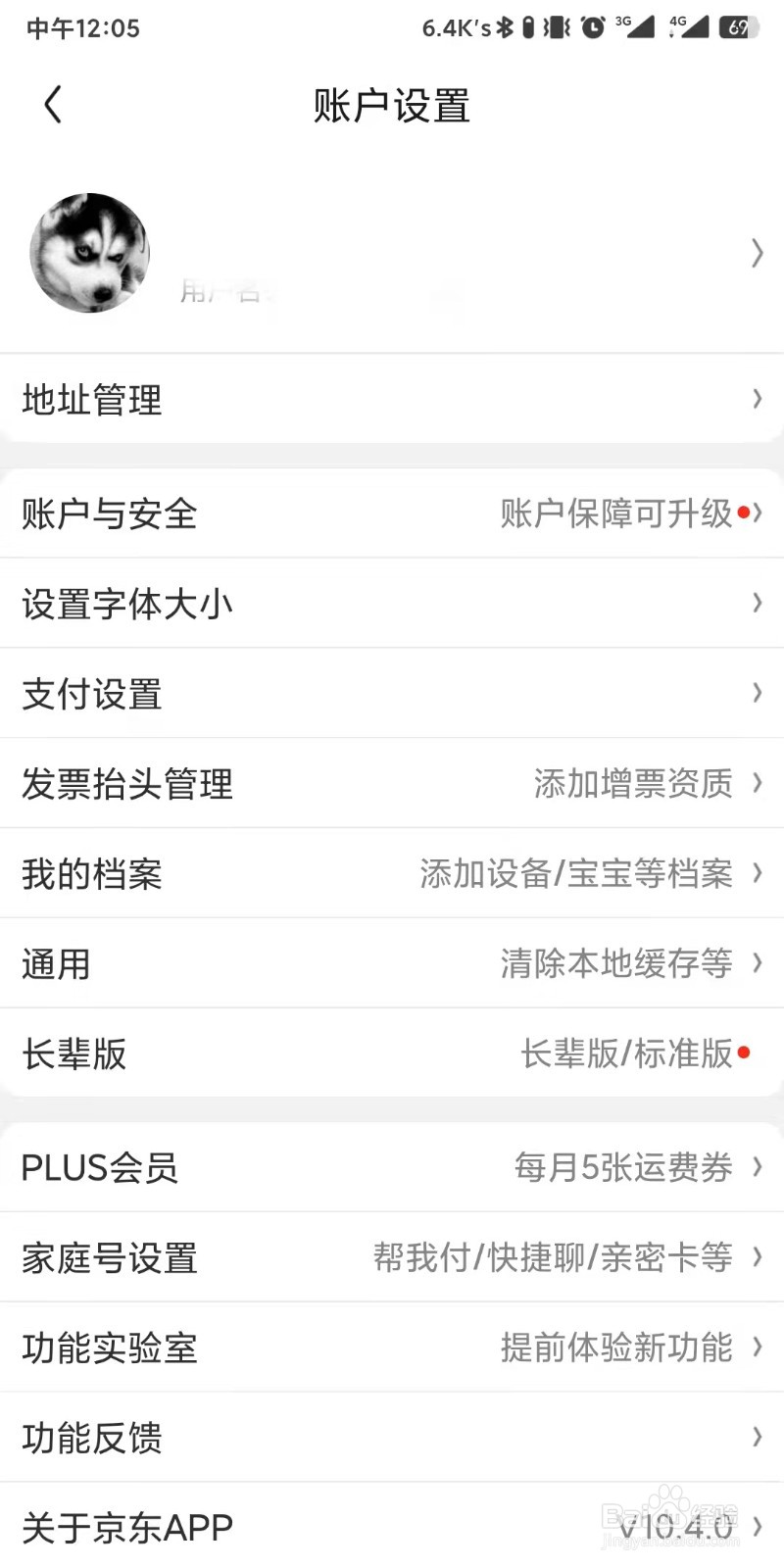The height and width of the screenshot is (1568, 784).
Task: Select the 通用 entry
Action: pyautogui.click(x=55, y=963)
